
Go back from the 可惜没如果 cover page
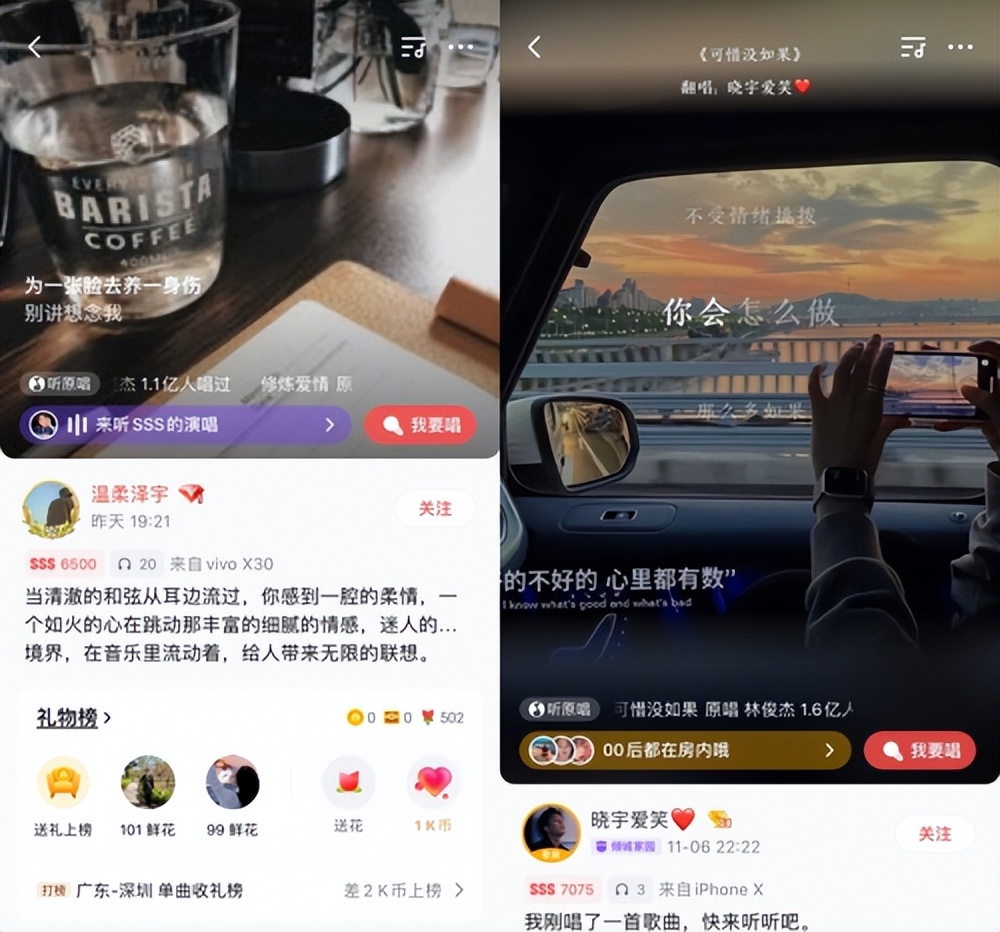tap(534, 47)
